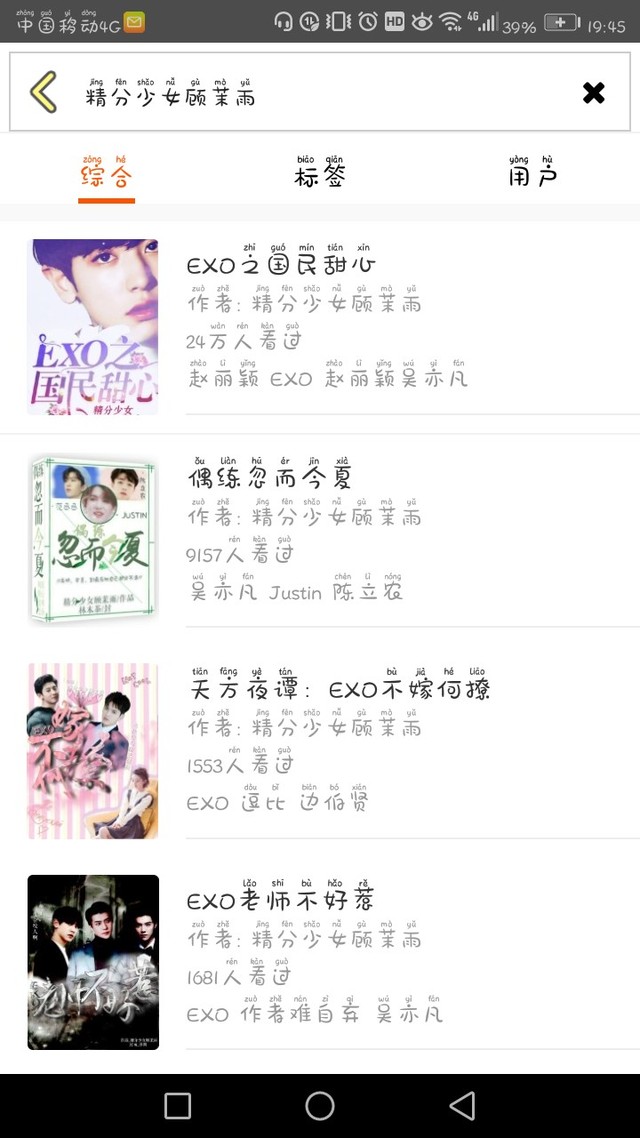Open the recent apps view
640x1138 pixels.
[x=178, y=1106]
